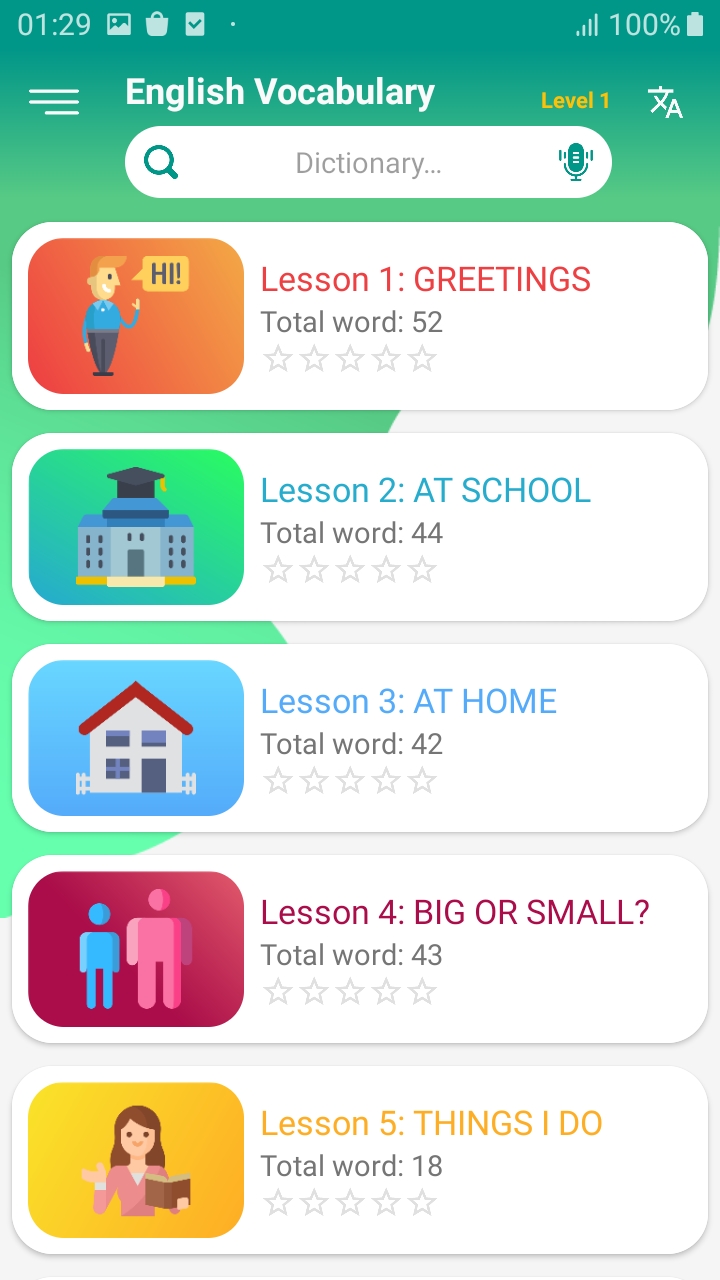Activate voice search with the microphone icon
The height and width of the screenshot is (1280, 720).
coord(576,162)
